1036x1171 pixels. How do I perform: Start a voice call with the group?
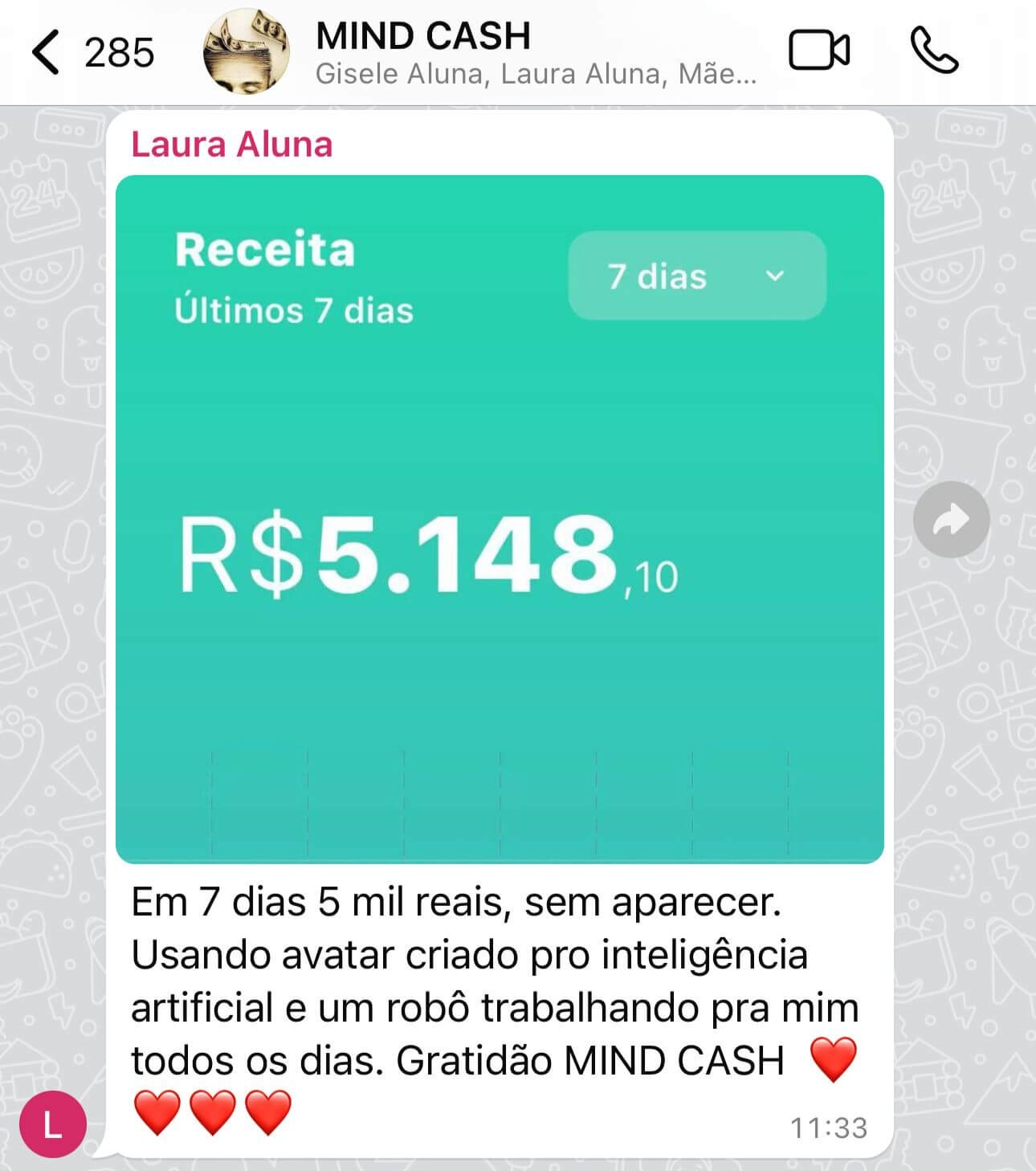pos(933,51)
